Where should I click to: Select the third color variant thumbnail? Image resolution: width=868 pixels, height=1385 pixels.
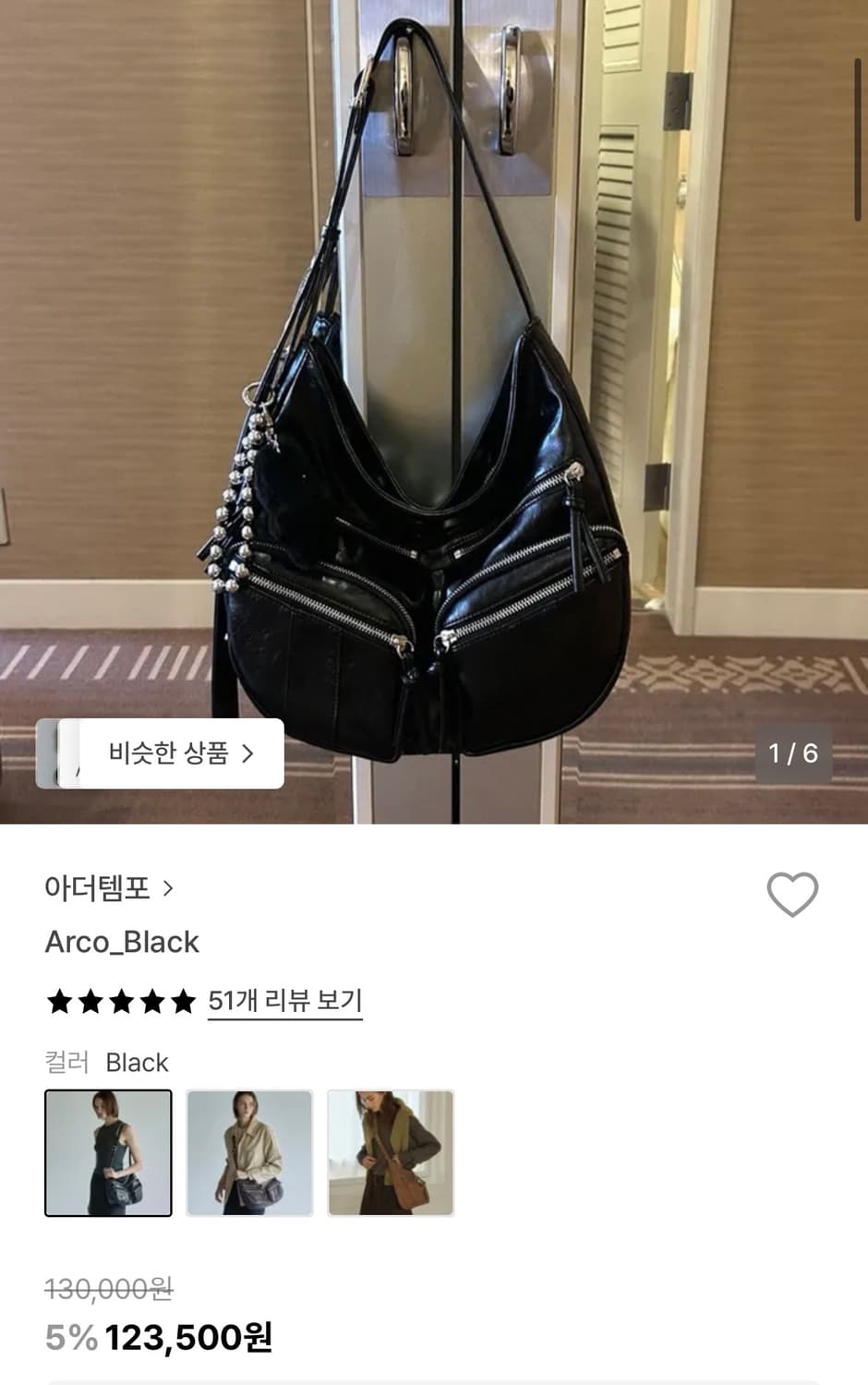[391, 1154]
